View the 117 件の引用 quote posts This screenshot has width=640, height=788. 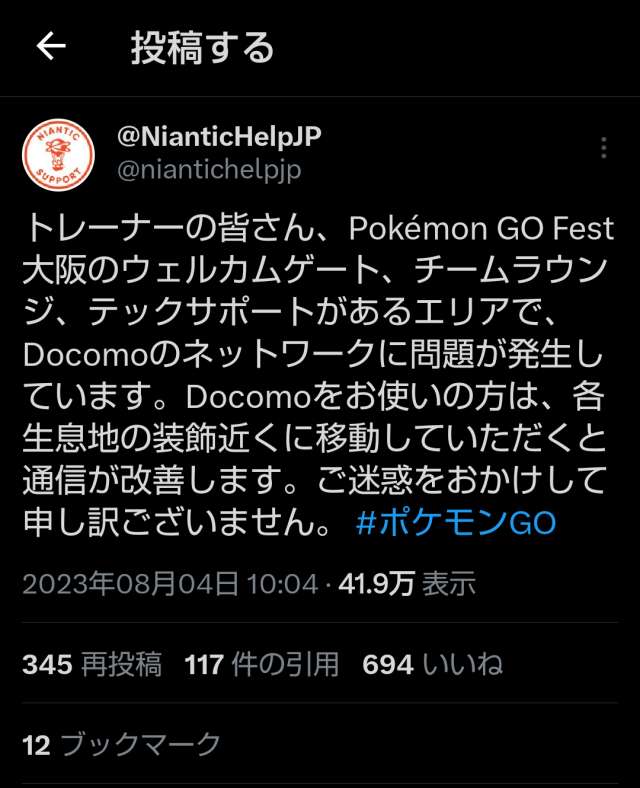coord(262,665)
